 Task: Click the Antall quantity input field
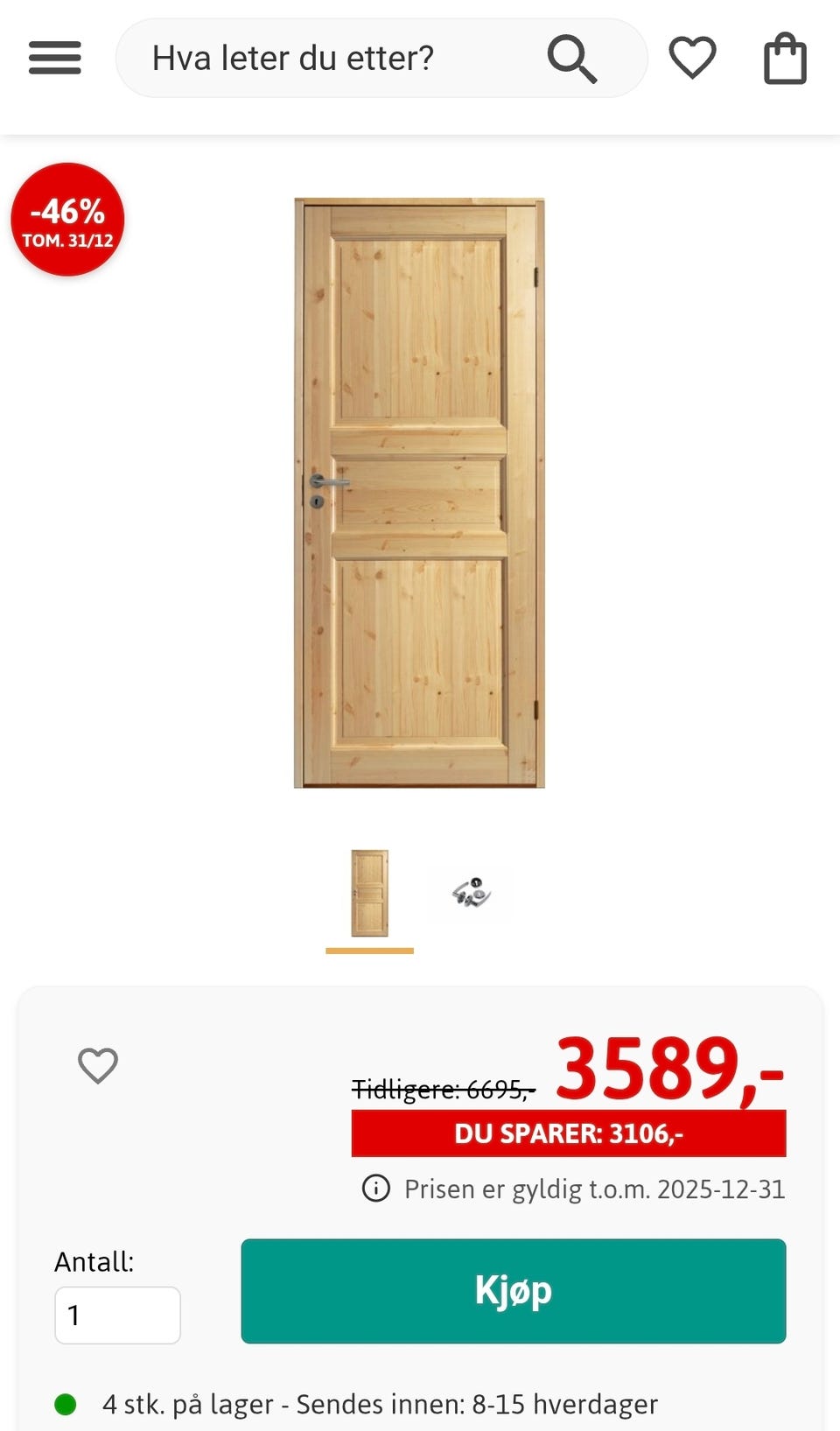117,1315
